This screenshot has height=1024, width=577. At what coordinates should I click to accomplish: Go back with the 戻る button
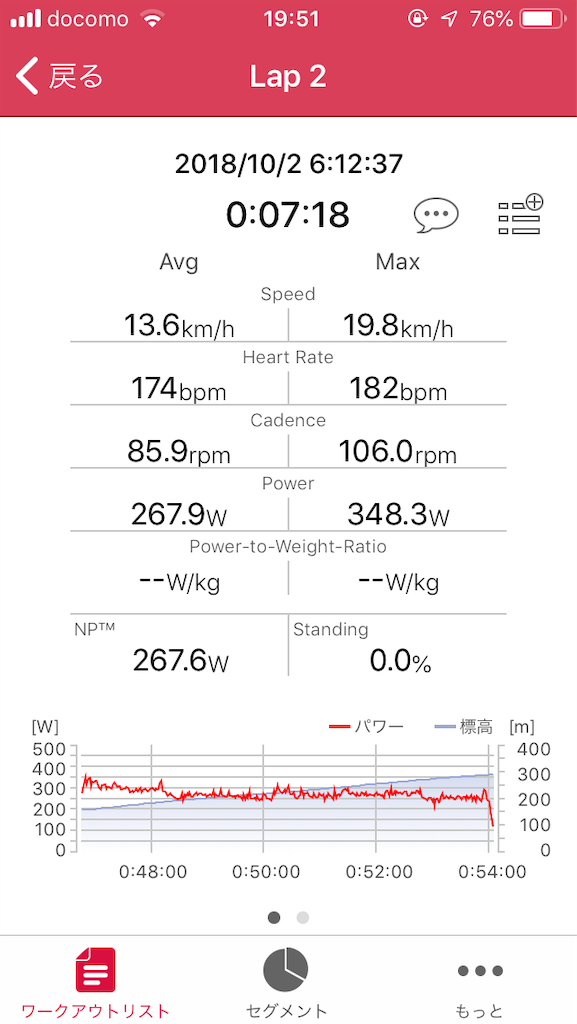pyautogui.click(x=60, y=76)
